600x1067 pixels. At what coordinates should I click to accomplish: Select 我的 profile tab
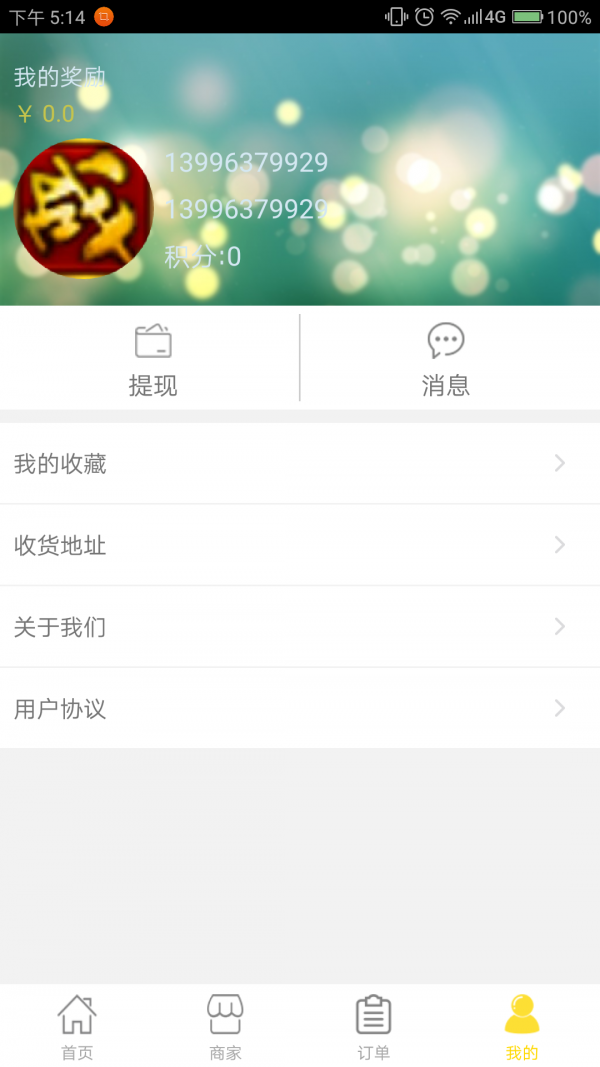tap(521, 1026)
